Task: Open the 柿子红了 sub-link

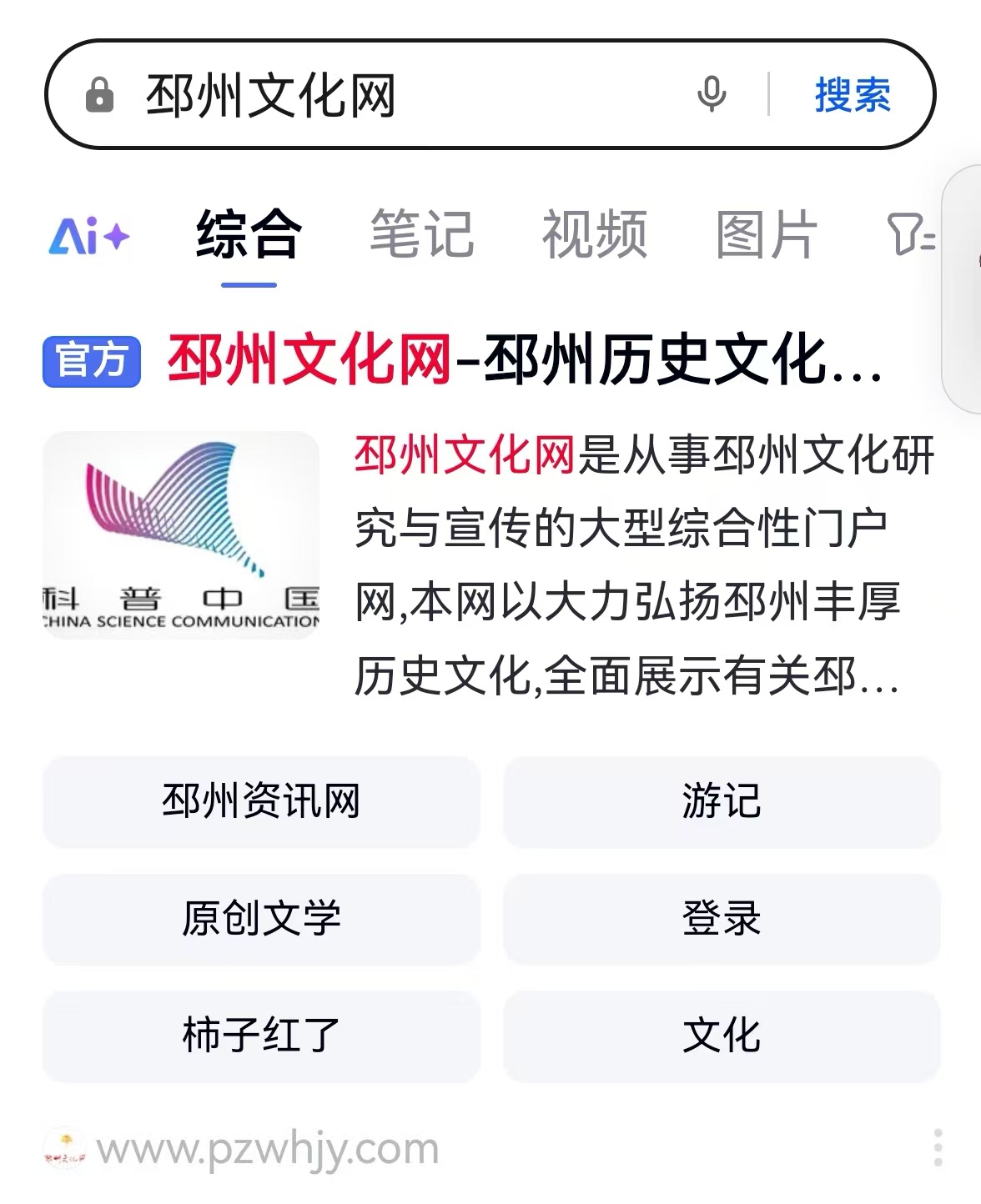Action: pos(261,1036)
